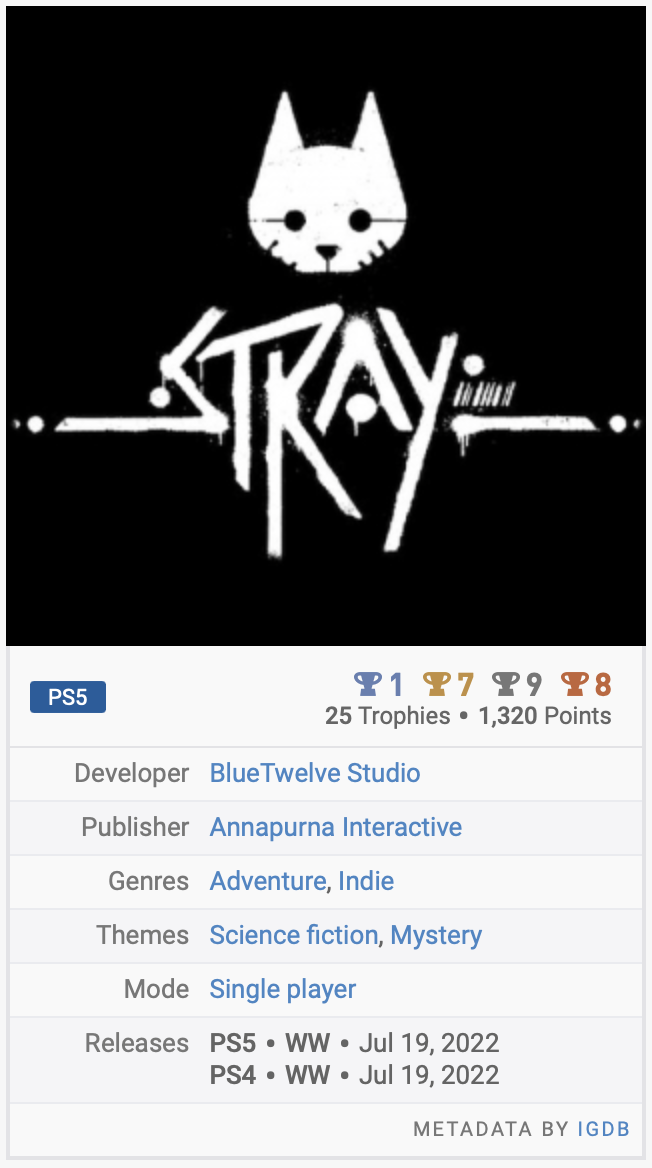
Task: Visit the IGDB metadata link
Action: (603, 1129)
